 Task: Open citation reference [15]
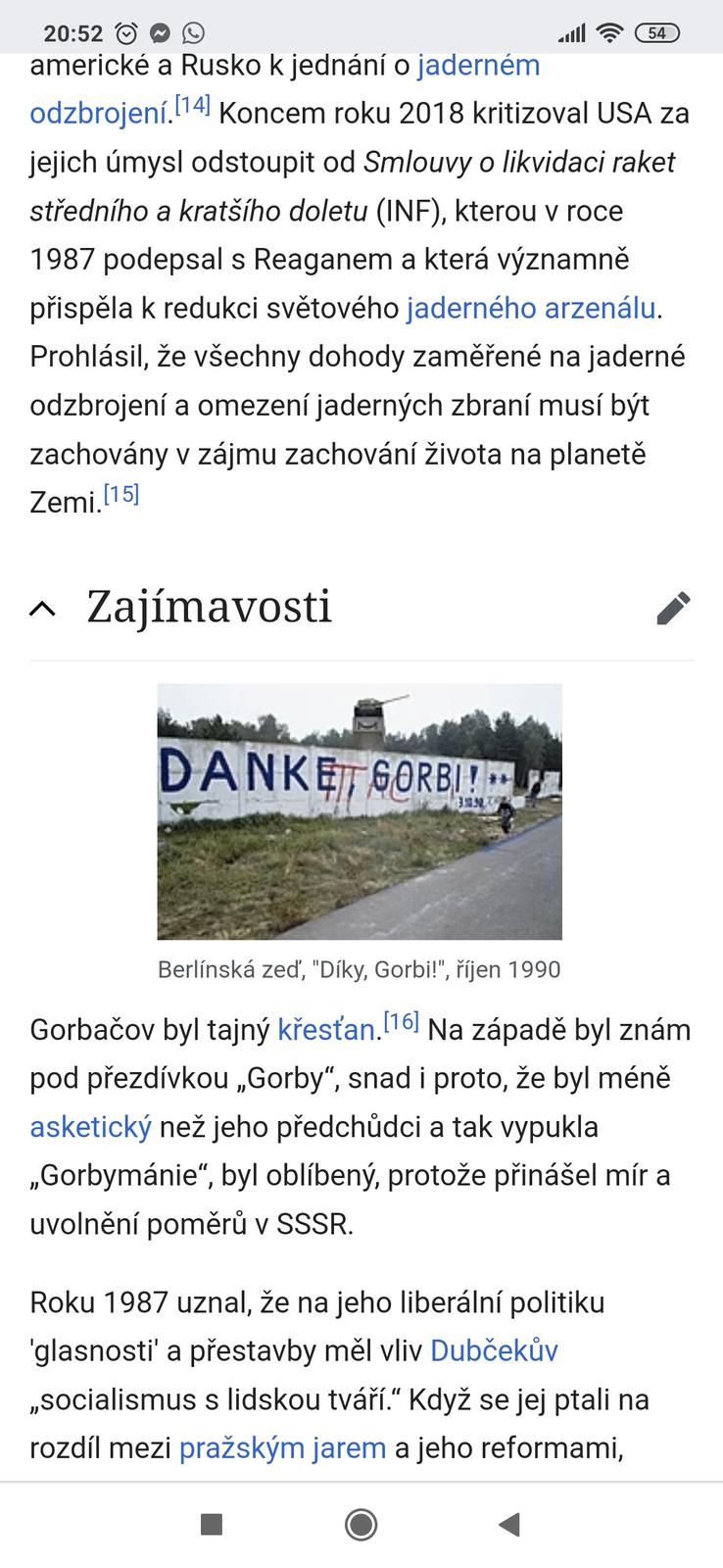121,494
